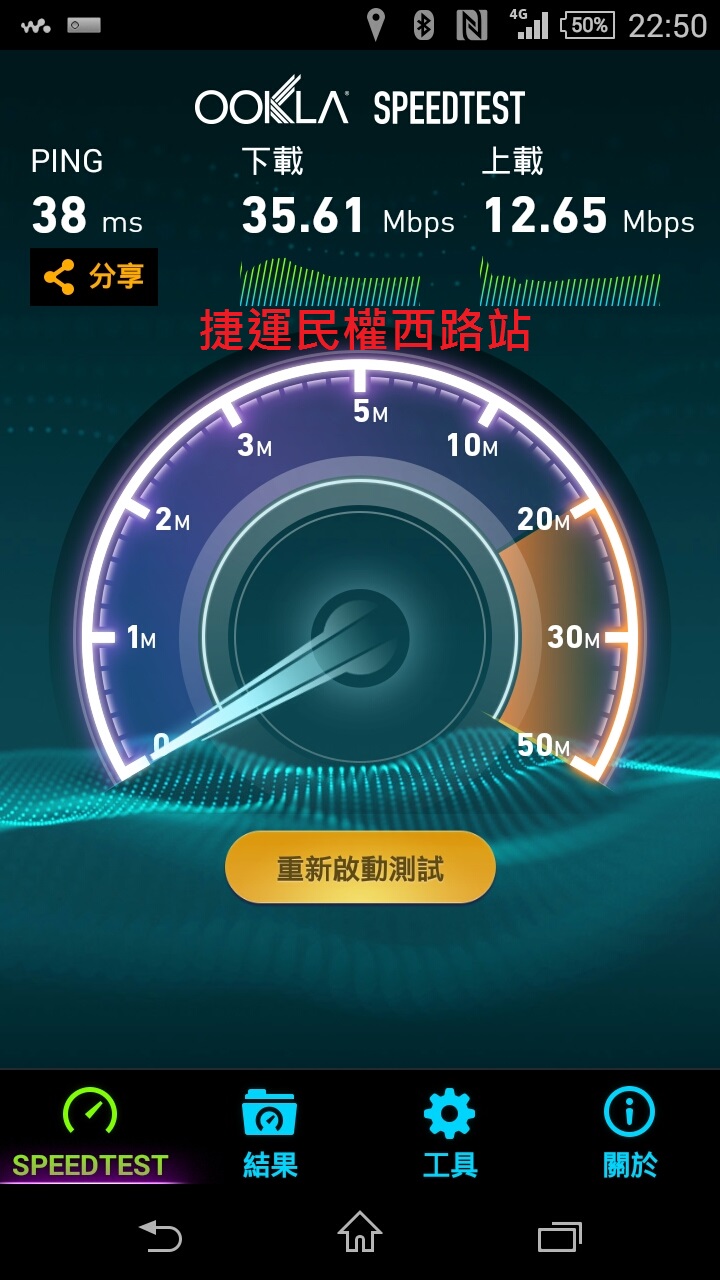Open the 結果 results tab
Screen dimensions: 720x1280
pos(270,1132)
